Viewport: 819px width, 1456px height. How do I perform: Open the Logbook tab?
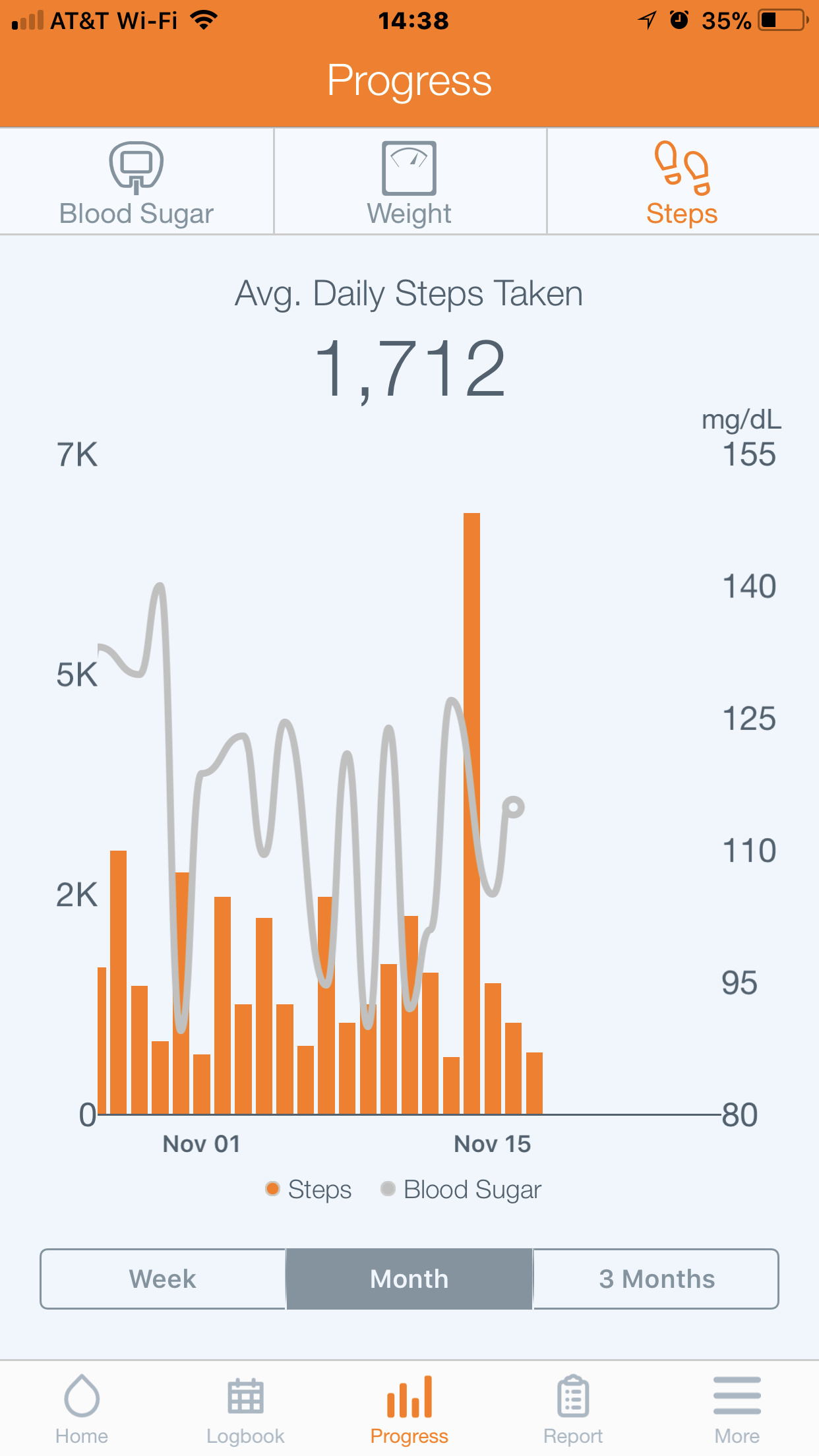[x=245, y=1409]
